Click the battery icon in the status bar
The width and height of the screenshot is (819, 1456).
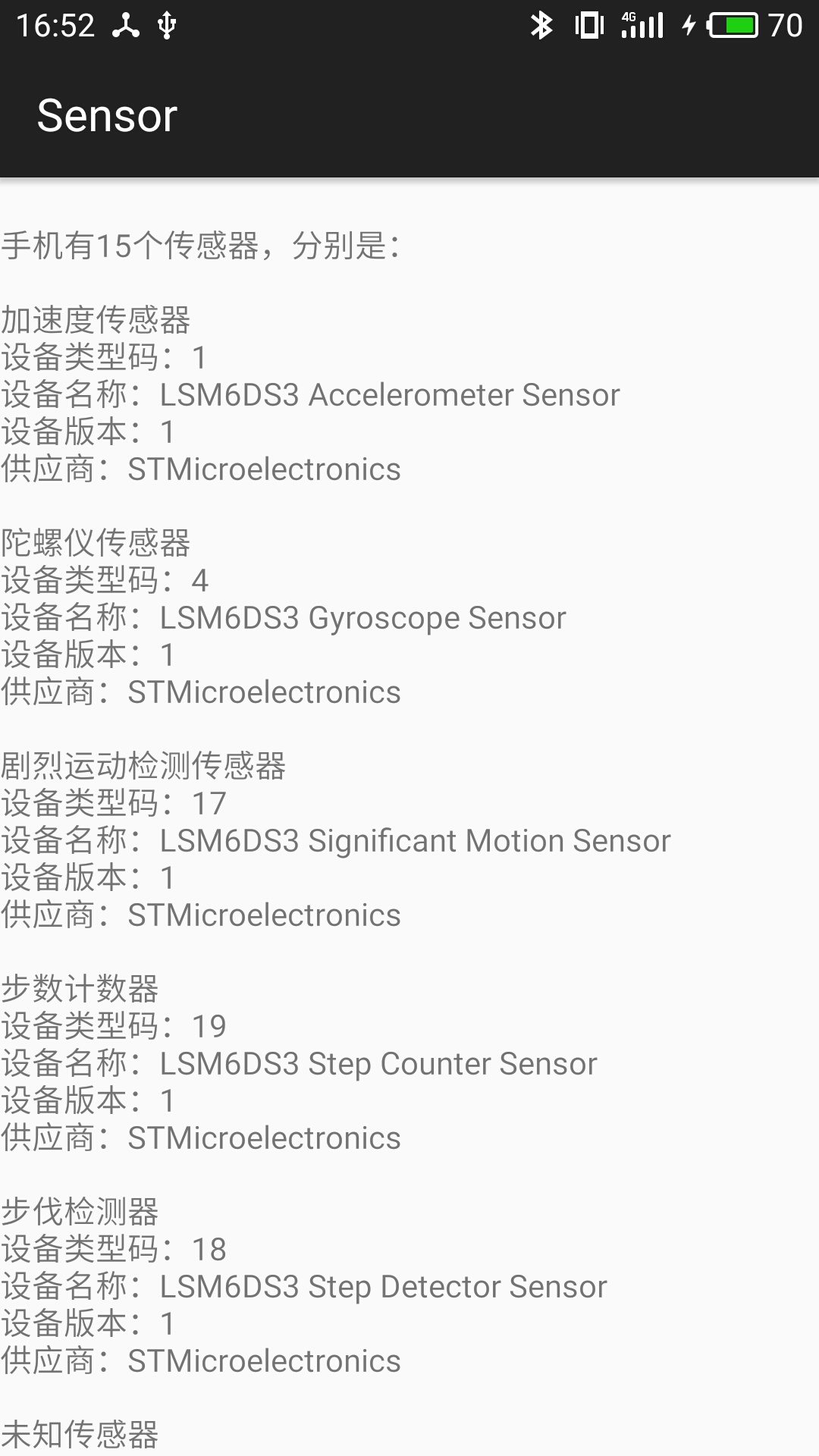pyautogui.click(x=730, y=25)
